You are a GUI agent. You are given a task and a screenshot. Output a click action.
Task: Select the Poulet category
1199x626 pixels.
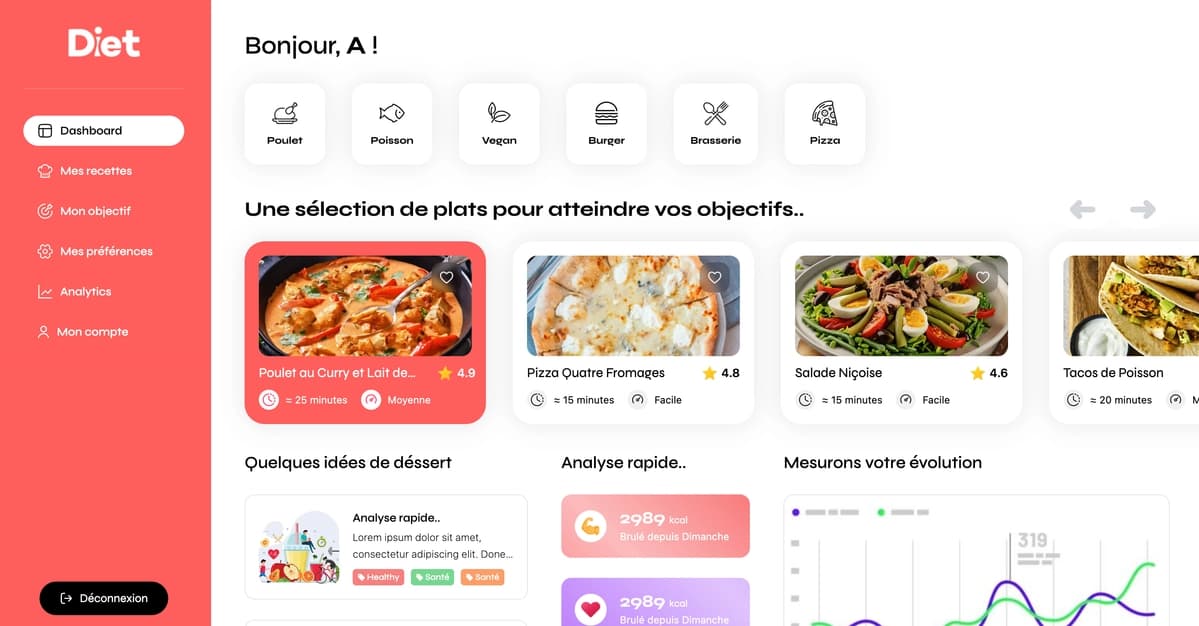[x=285, y=124]
